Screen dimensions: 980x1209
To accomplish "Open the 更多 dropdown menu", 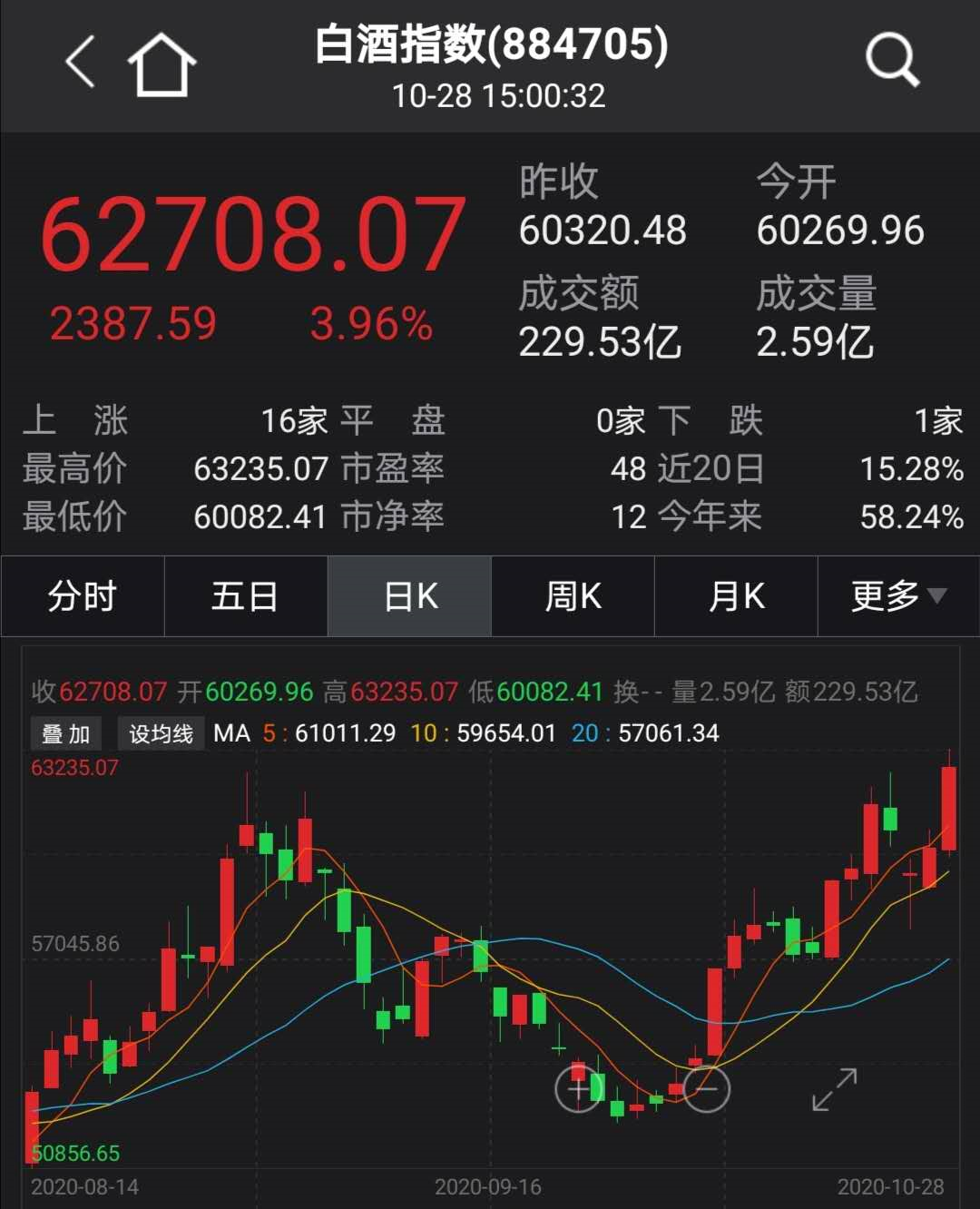I will [x=894, y=596].
